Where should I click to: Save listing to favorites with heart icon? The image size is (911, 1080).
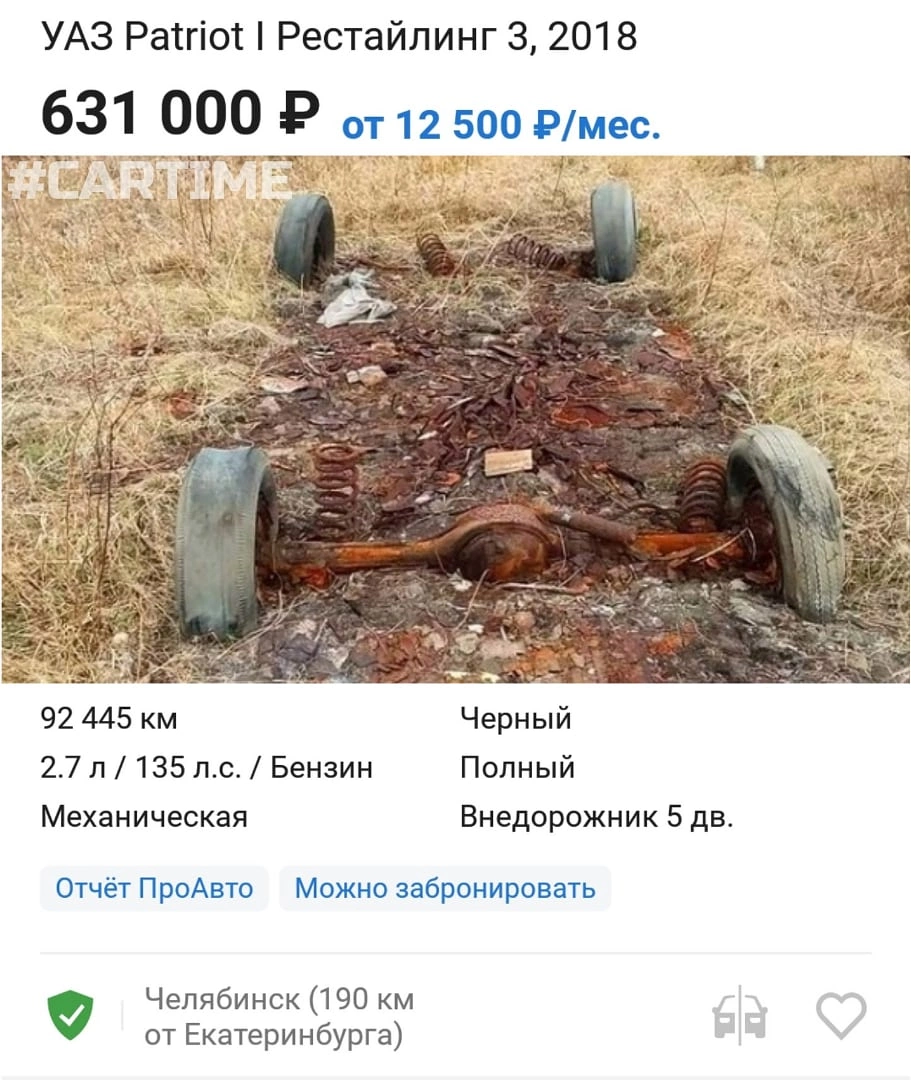[841, 1015]
